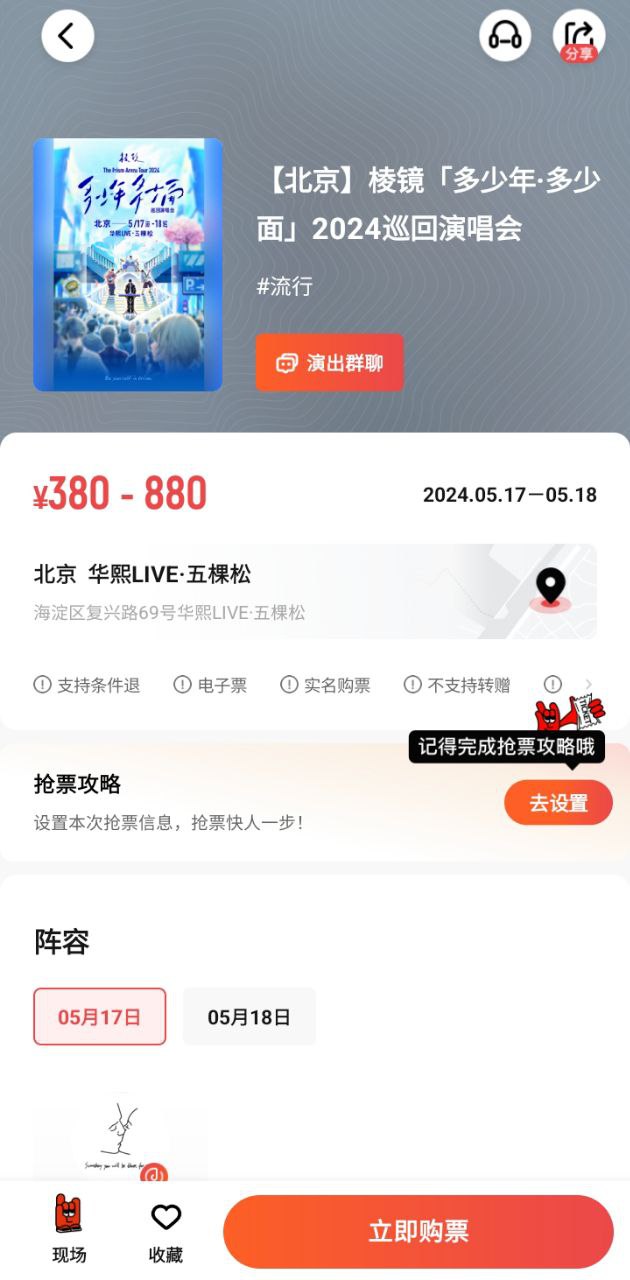
Task: Add this show to 收藏 favorites
Action: click(166, 1230)
